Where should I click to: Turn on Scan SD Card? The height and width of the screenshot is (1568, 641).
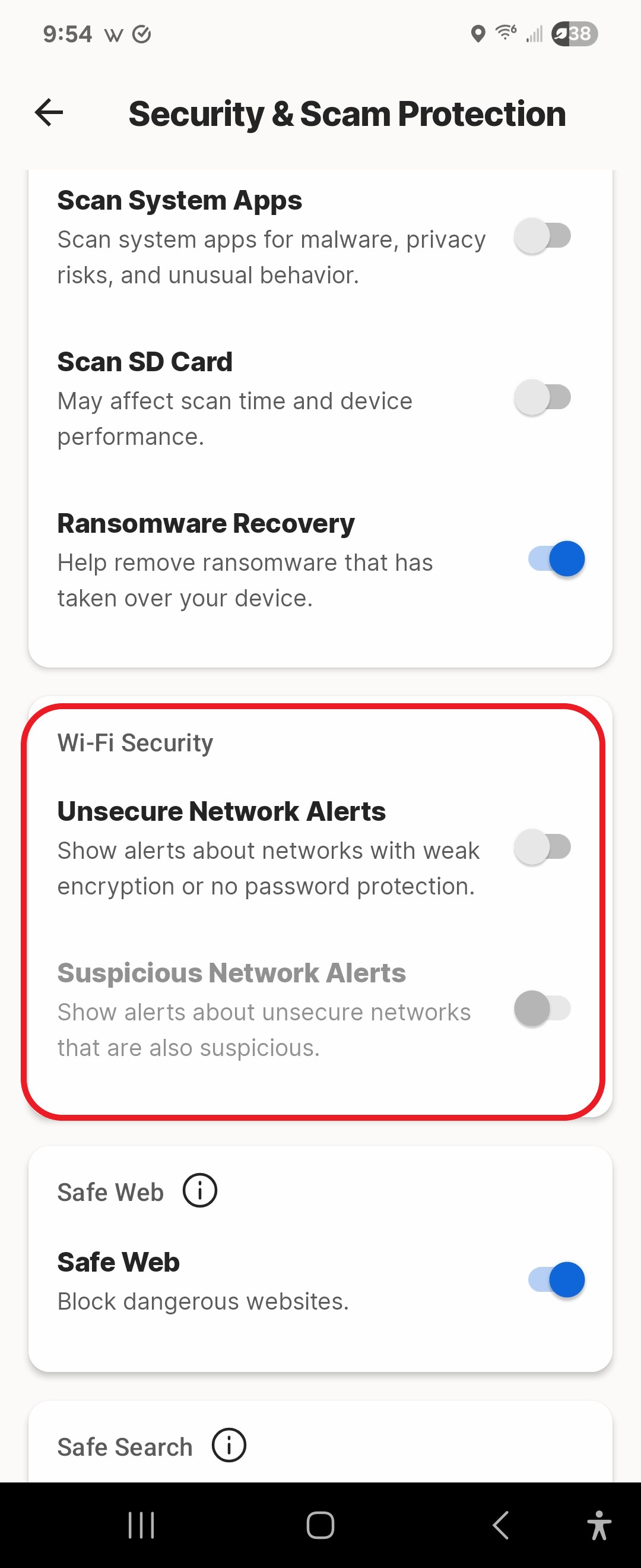[542, 397]
